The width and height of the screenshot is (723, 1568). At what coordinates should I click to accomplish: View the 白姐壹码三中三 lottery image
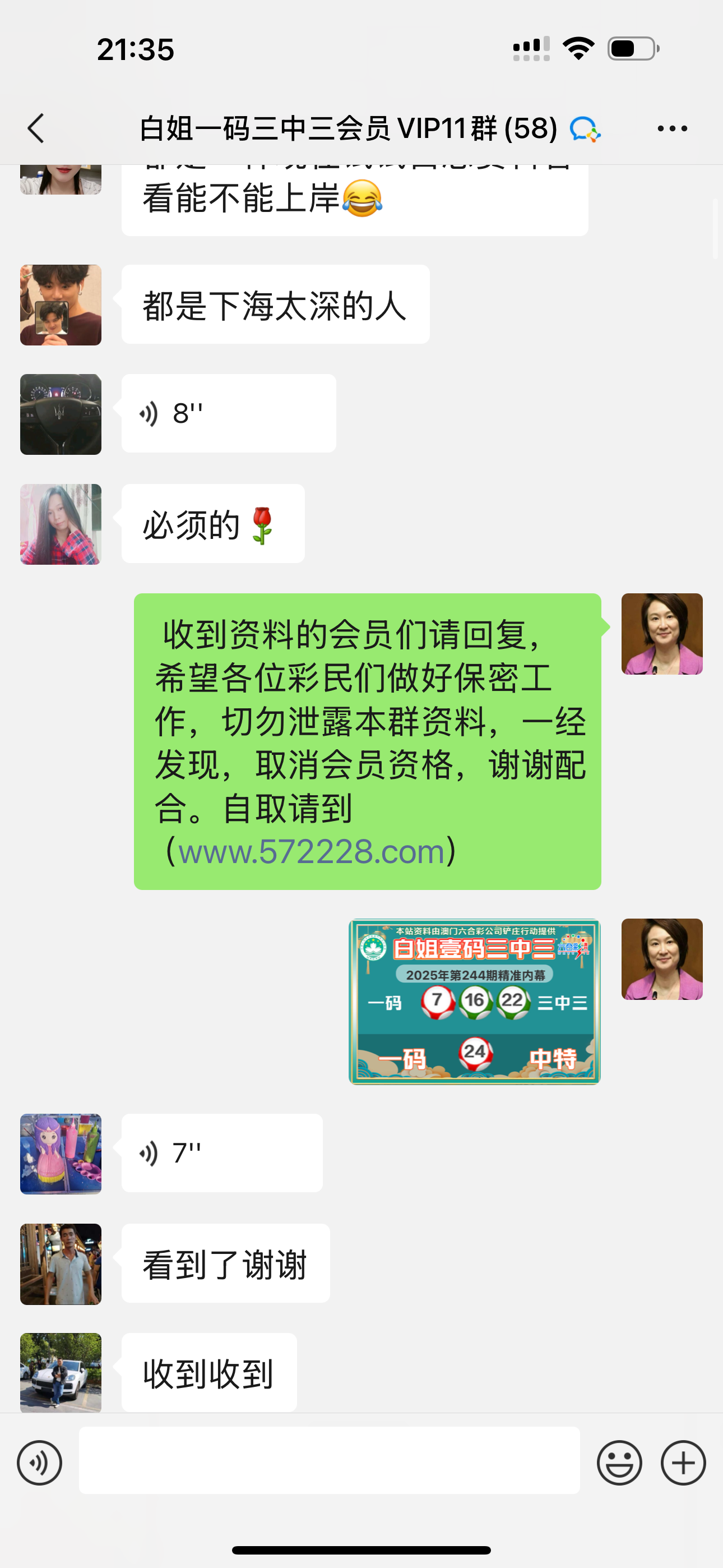(x=474, y=1001)
